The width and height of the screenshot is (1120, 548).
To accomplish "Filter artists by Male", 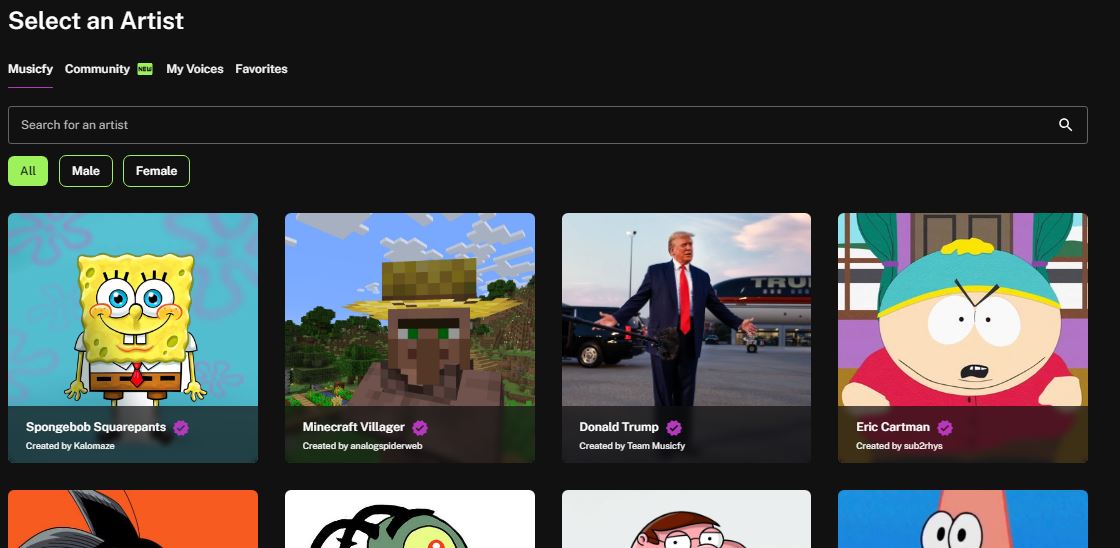I will click(x=86, y=171).
